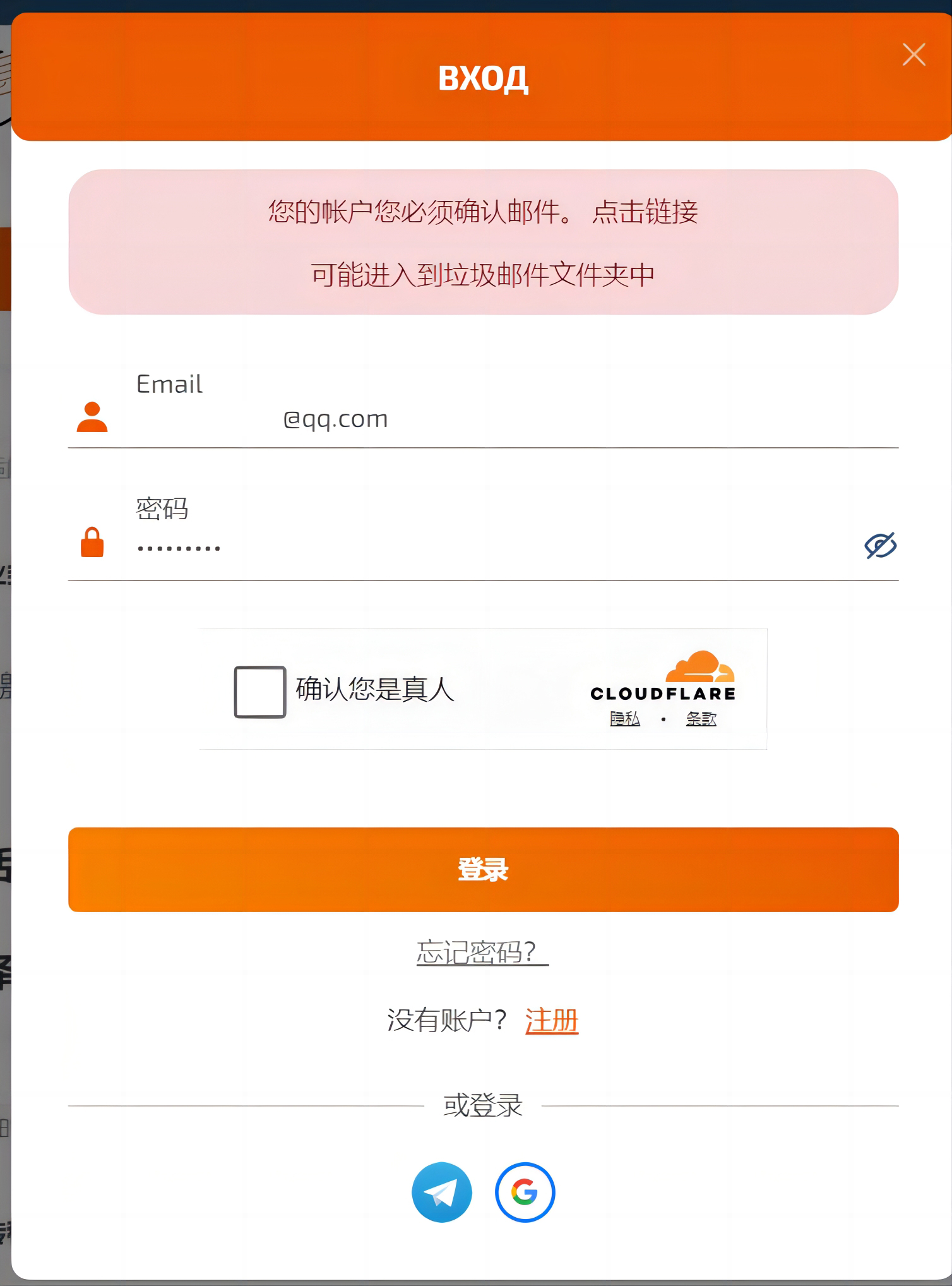The image size is (952, 1286).
Task: View Cloudflare's 条款 terms link
Action: 702,719
